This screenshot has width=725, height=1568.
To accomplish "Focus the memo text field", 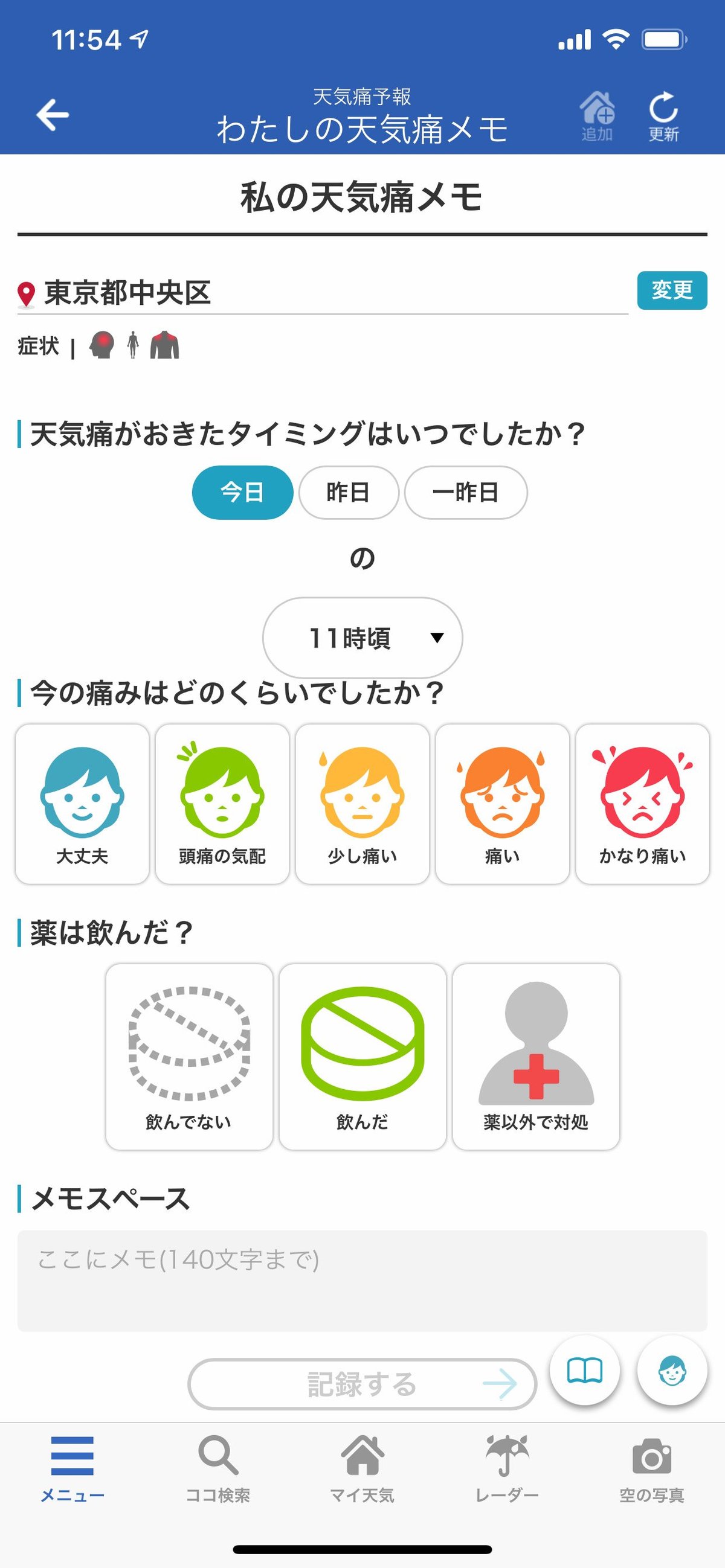I will click(x=362, y=1281).
